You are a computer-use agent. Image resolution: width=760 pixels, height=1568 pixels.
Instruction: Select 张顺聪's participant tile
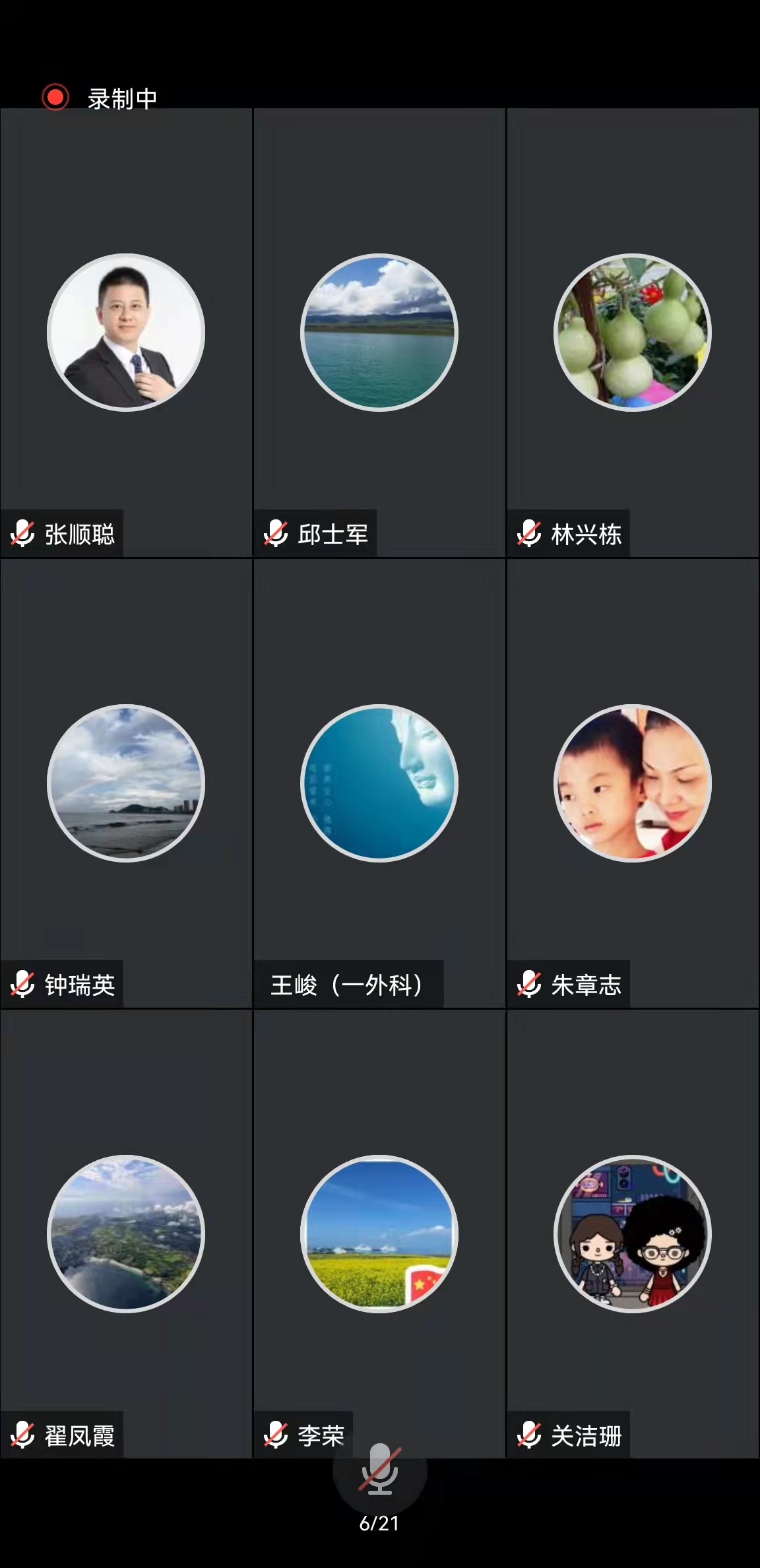[126, 333]
